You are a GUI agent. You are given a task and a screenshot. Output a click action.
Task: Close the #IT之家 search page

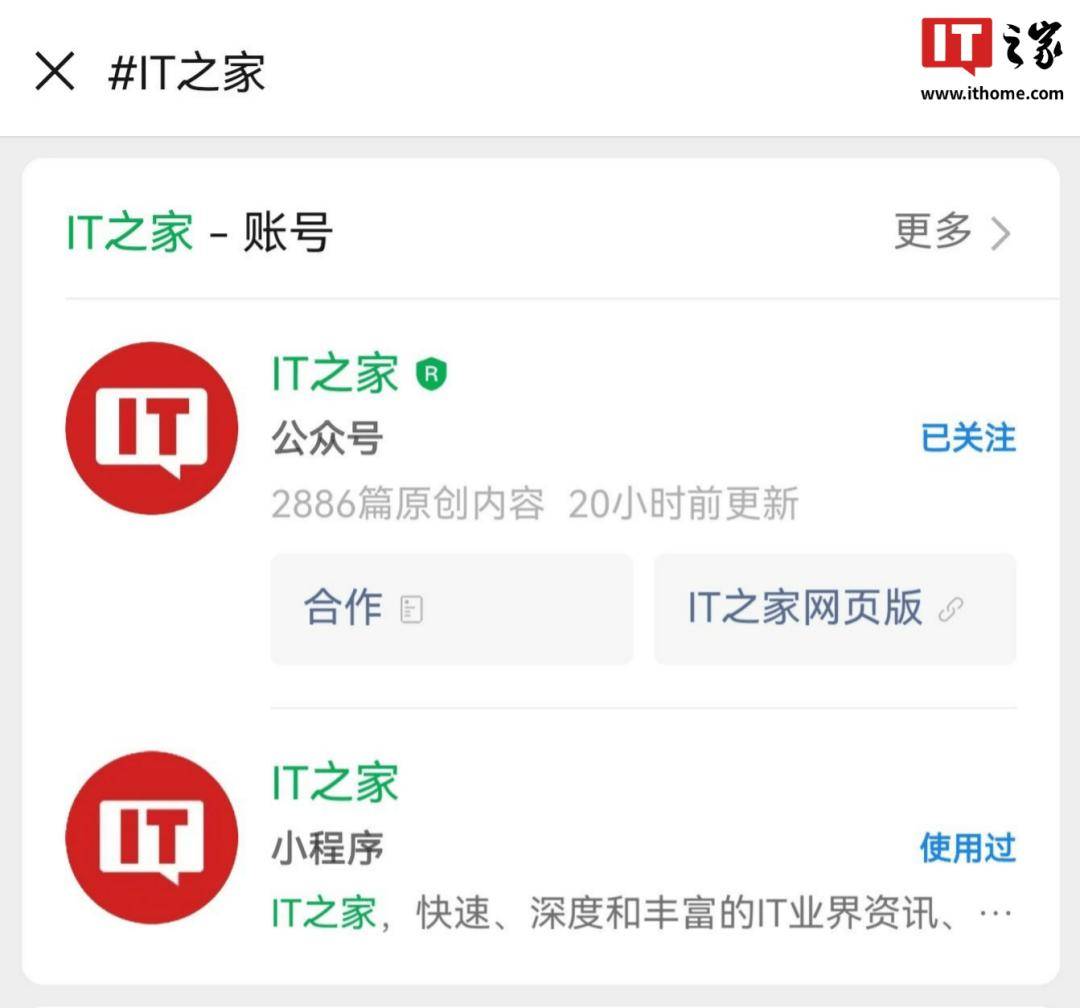(x=55, y=72)
